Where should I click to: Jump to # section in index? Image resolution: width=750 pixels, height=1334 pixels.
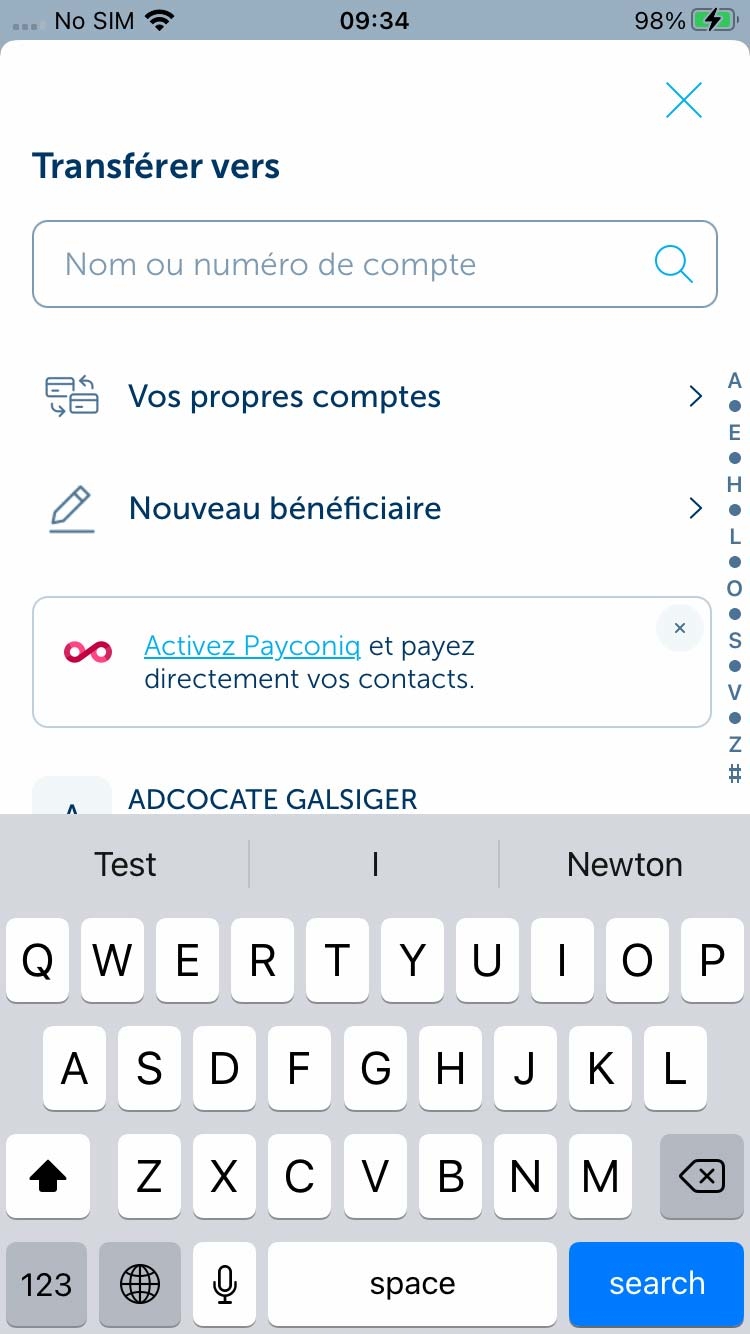[735, 772]
